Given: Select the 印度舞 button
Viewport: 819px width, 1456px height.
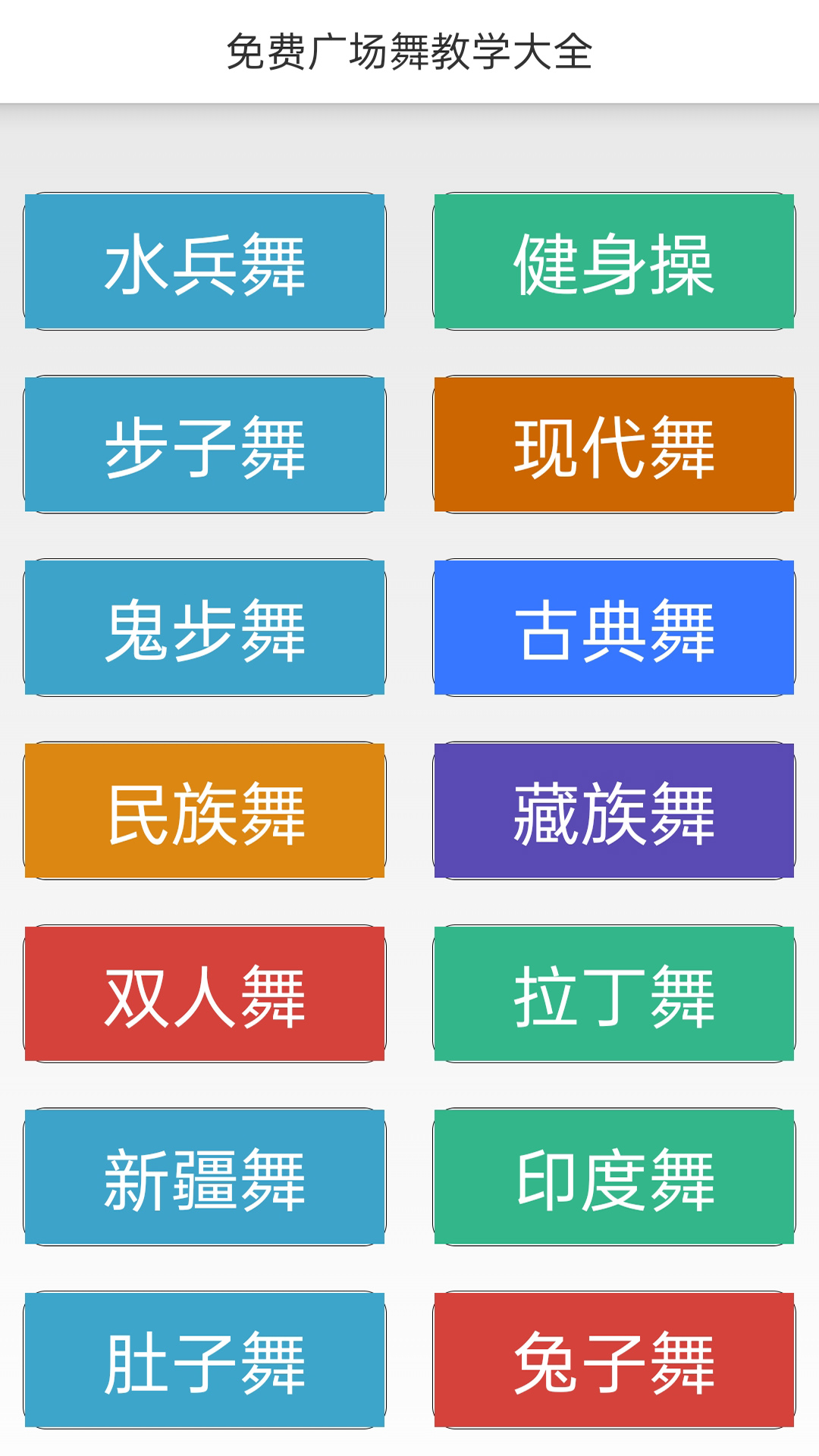Looking at the screenshot, I should pos(614,1177).
